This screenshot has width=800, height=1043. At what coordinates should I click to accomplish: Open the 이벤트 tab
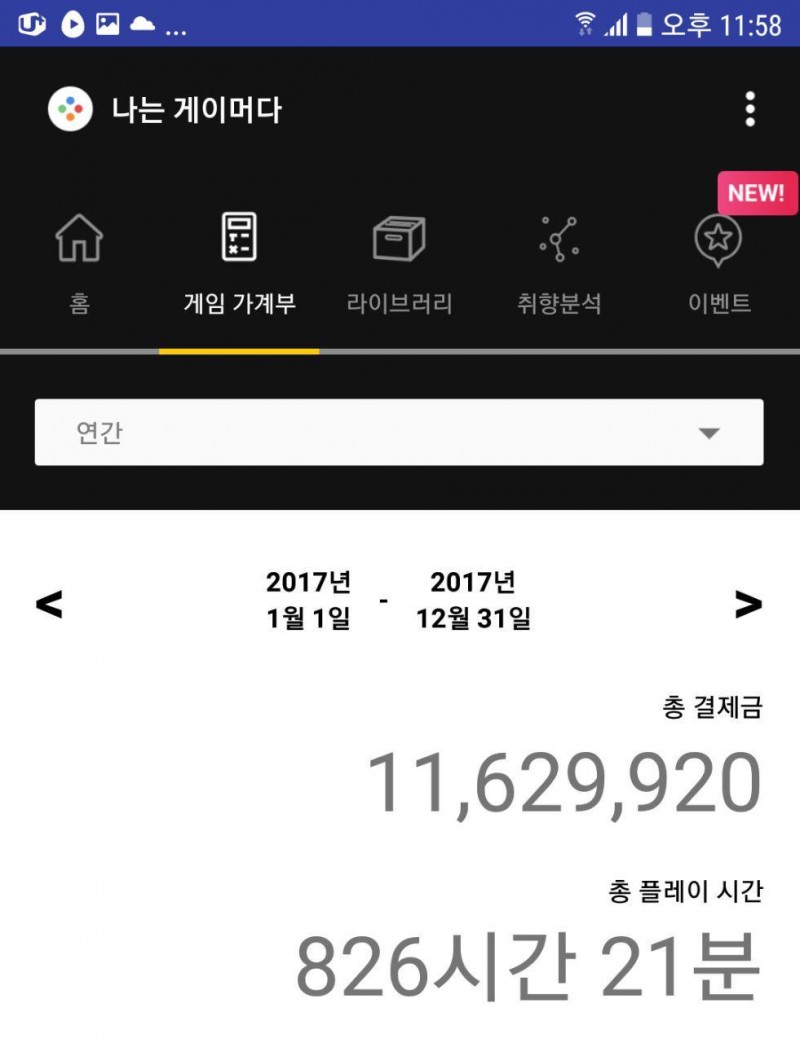click(719, 262)
